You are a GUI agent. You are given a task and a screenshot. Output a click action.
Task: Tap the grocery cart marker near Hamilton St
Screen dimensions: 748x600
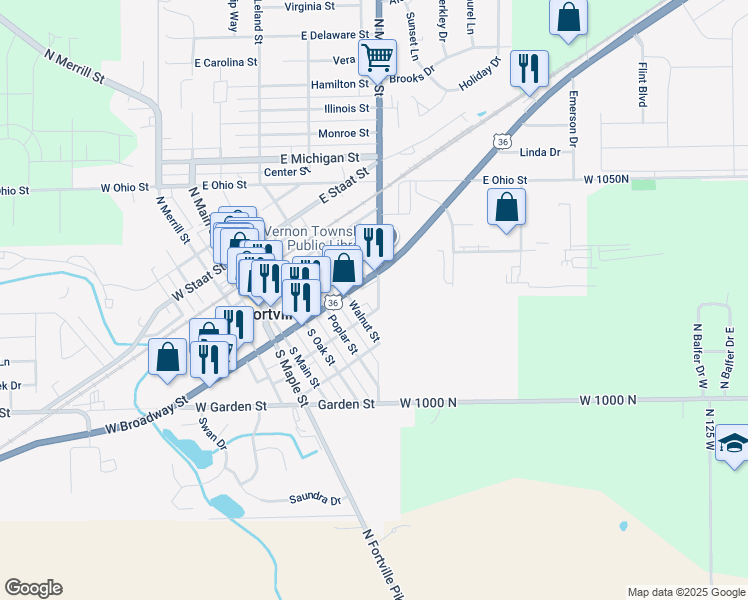[x=377, y=58]
